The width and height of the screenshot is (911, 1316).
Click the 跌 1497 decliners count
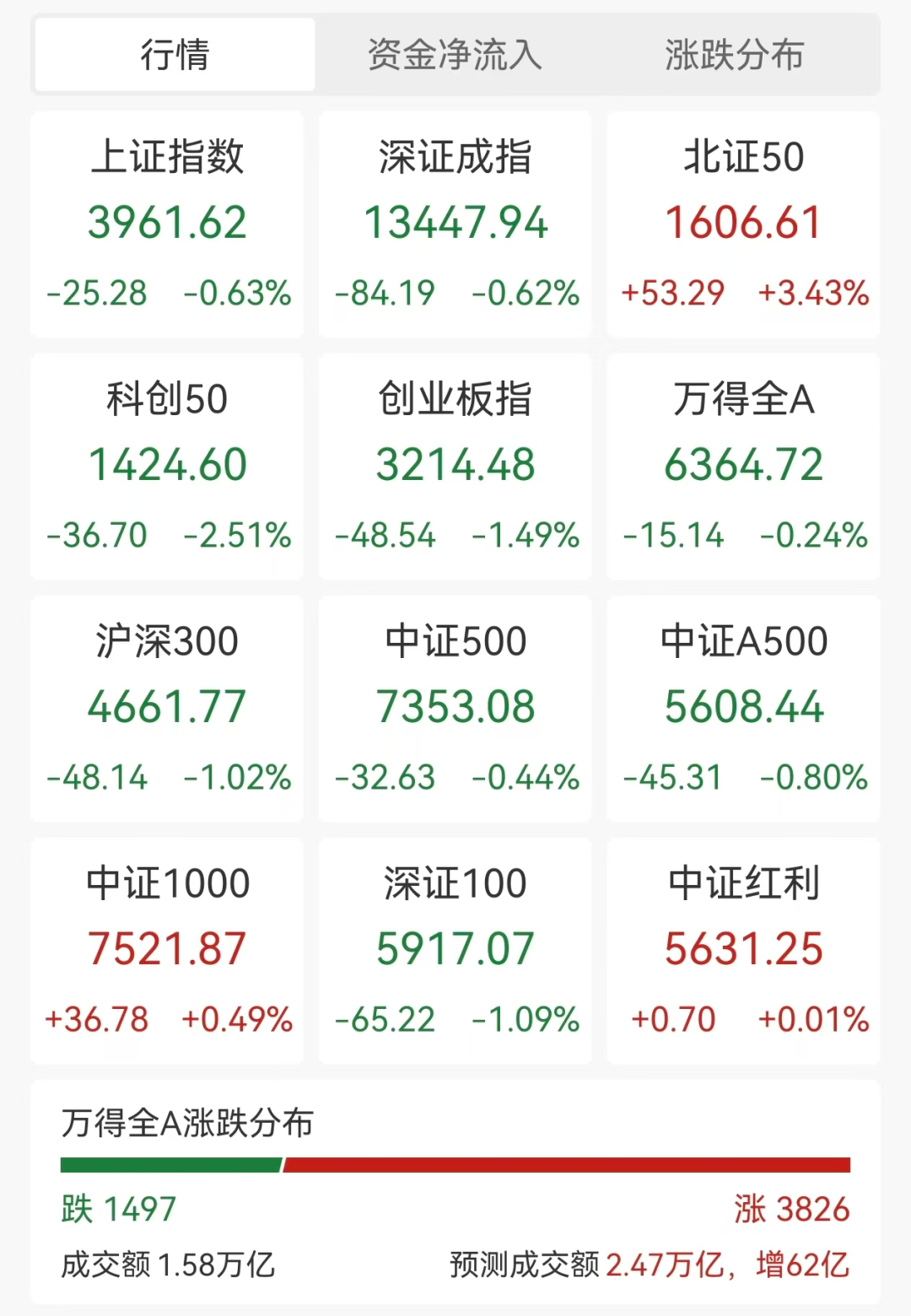pyautogui.click(x=118, y=1209)
